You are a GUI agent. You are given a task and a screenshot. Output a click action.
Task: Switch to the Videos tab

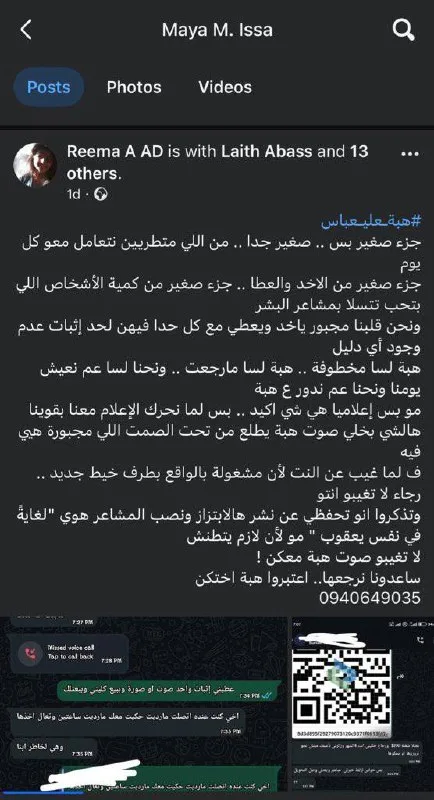(225, 87)
